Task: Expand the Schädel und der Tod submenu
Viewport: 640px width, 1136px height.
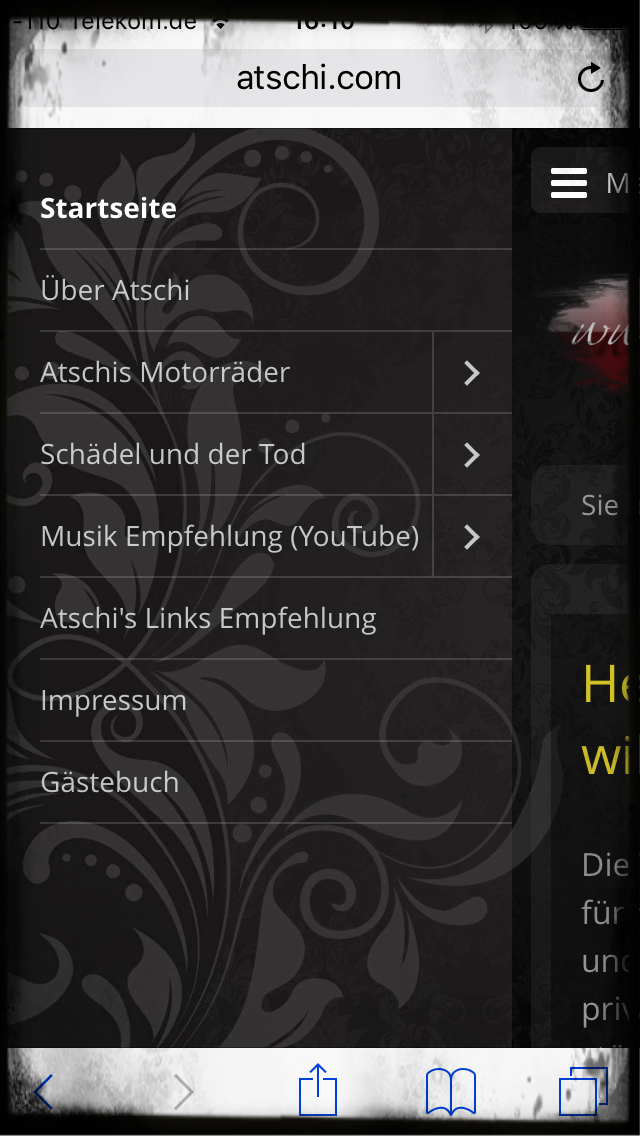Action: pos(472,455)
